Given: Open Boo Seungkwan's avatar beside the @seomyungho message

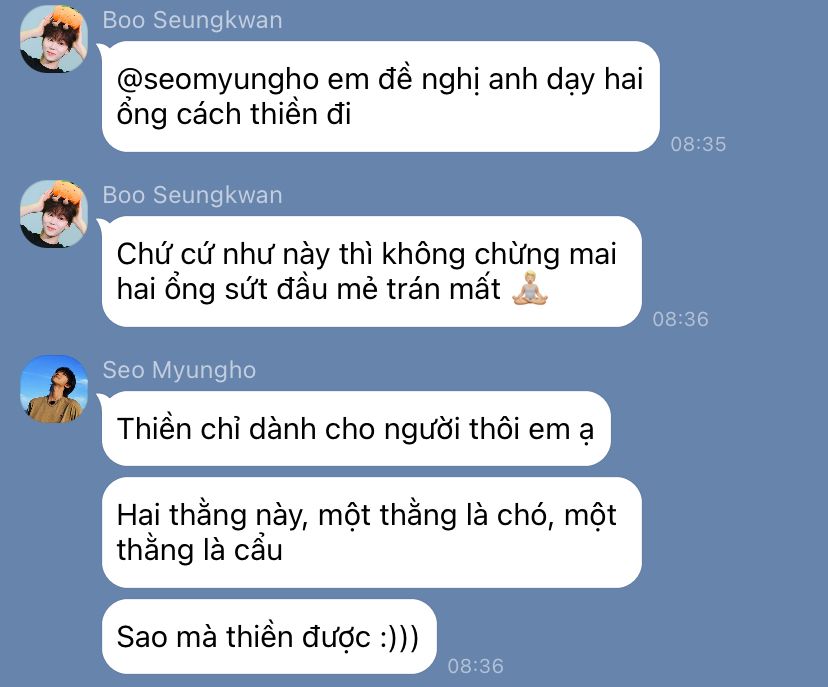Looking at the screenshot, I should click(54, 38).
